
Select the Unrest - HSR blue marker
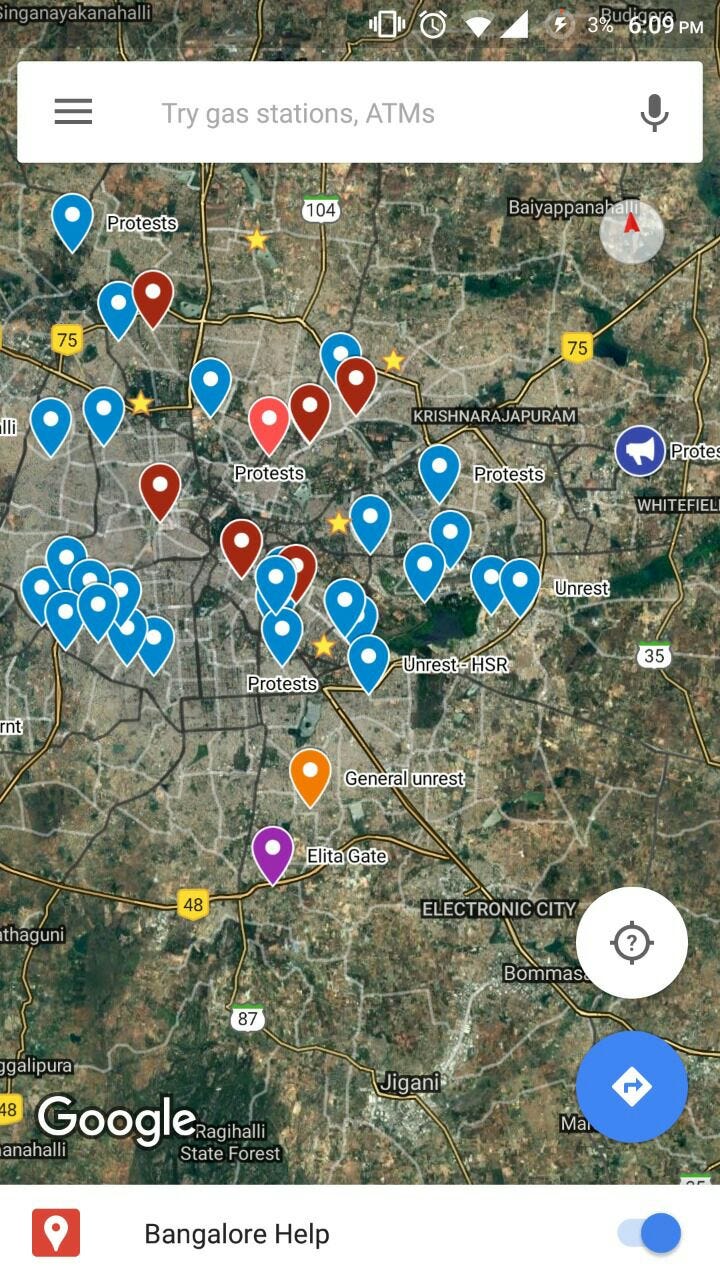point(368,658)
